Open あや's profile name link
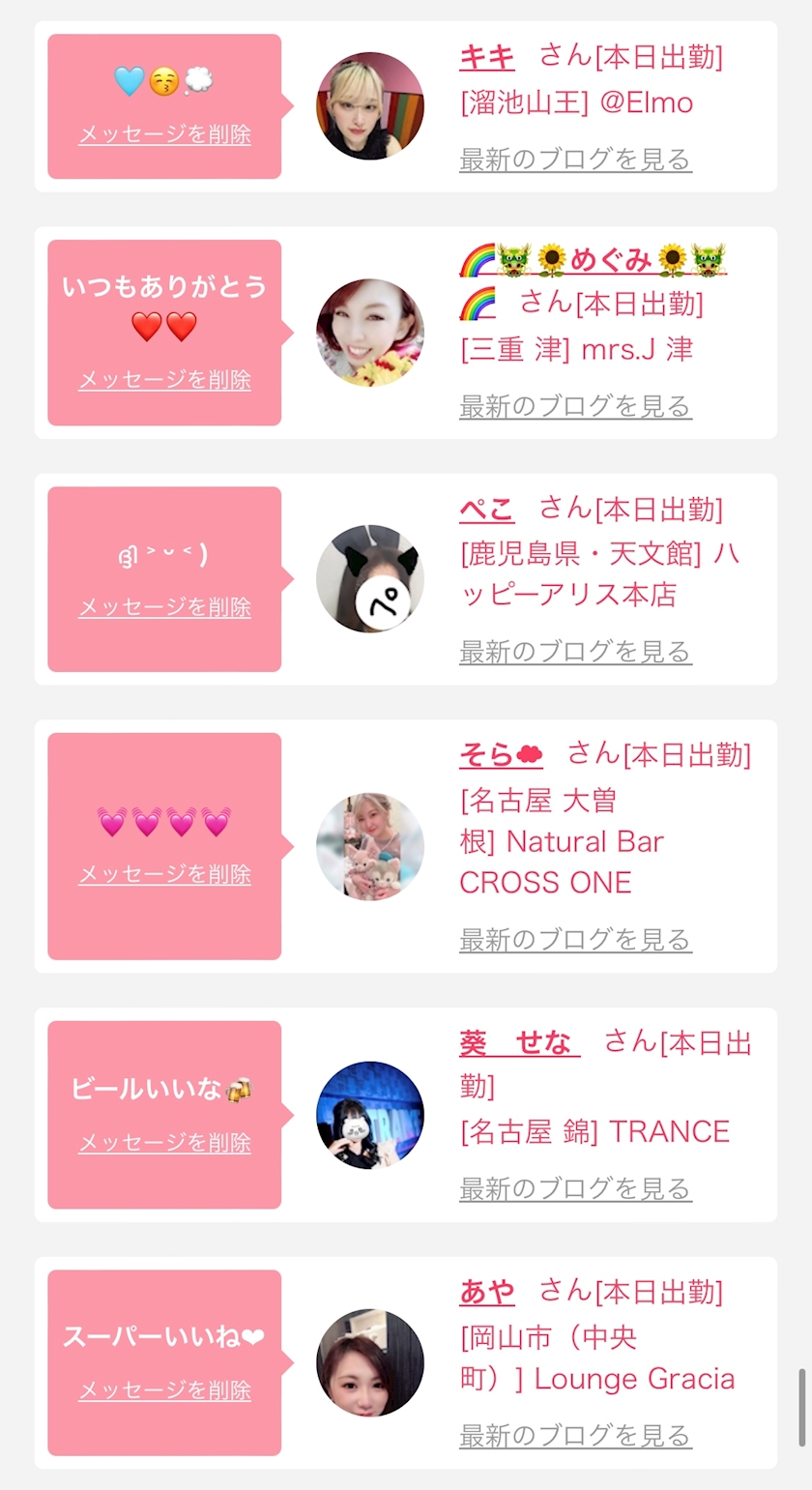 [487, 1291]
